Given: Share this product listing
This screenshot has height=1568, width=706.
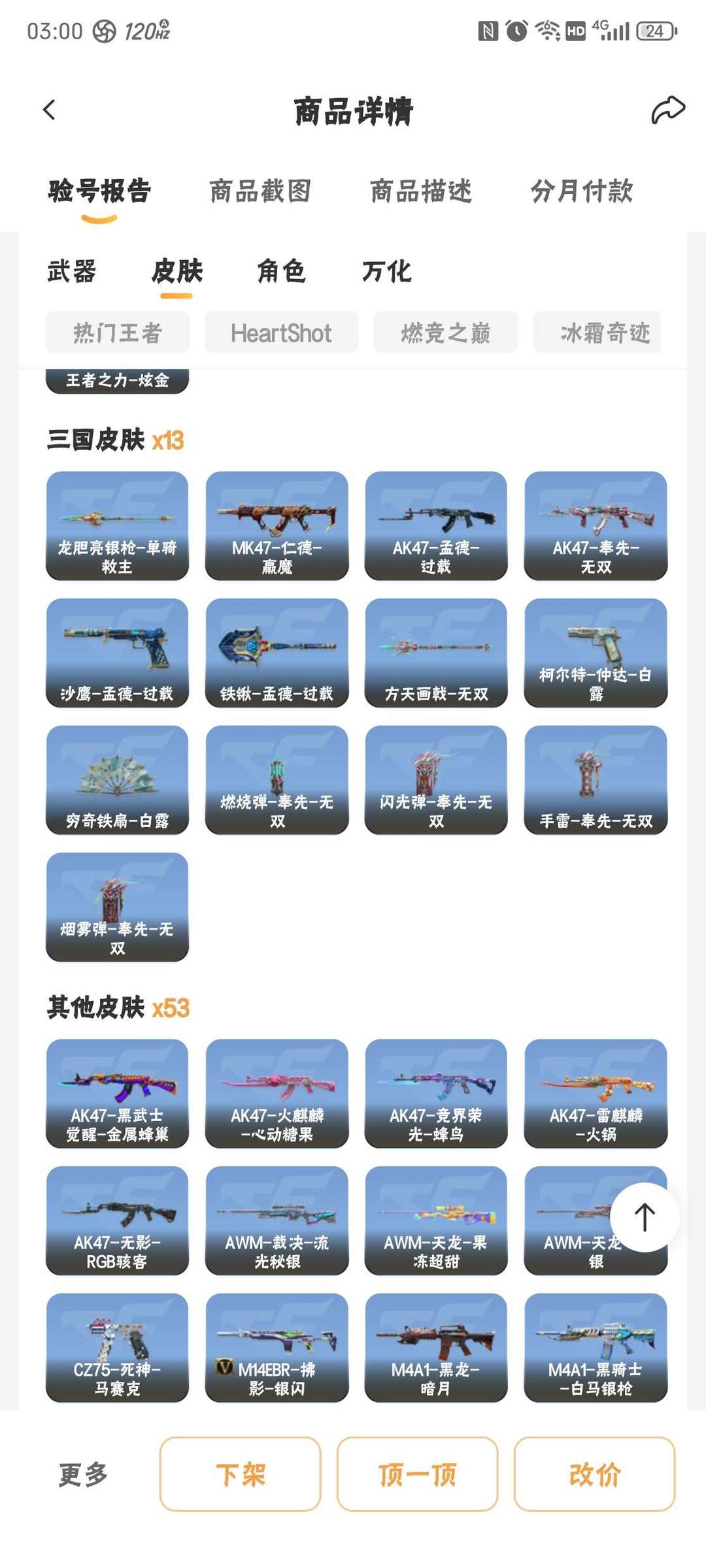Looking at the screenshot, I should 667,110.
